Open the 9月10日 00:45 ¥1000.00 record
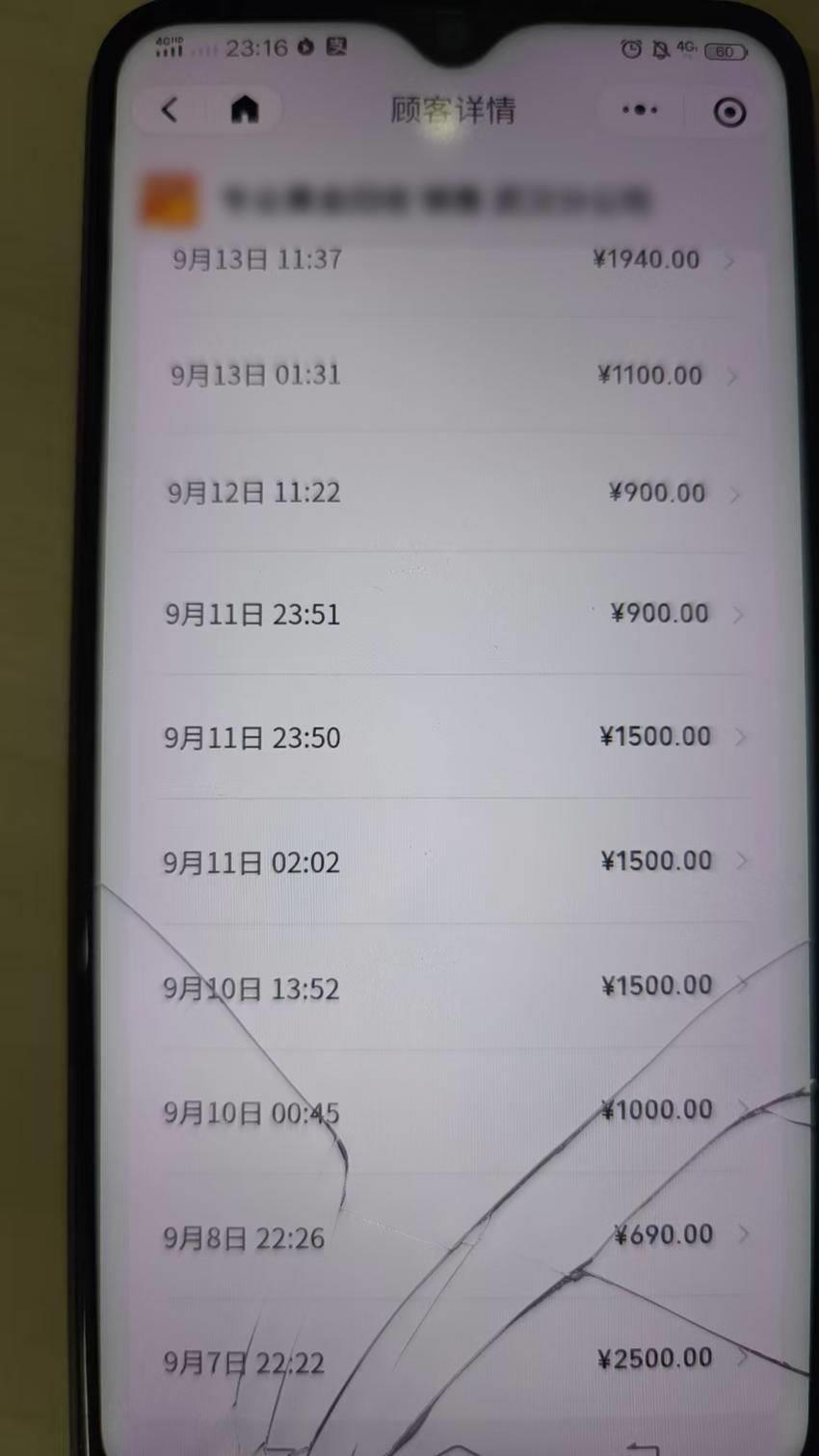The image size is (819, 1456). 451,1111
